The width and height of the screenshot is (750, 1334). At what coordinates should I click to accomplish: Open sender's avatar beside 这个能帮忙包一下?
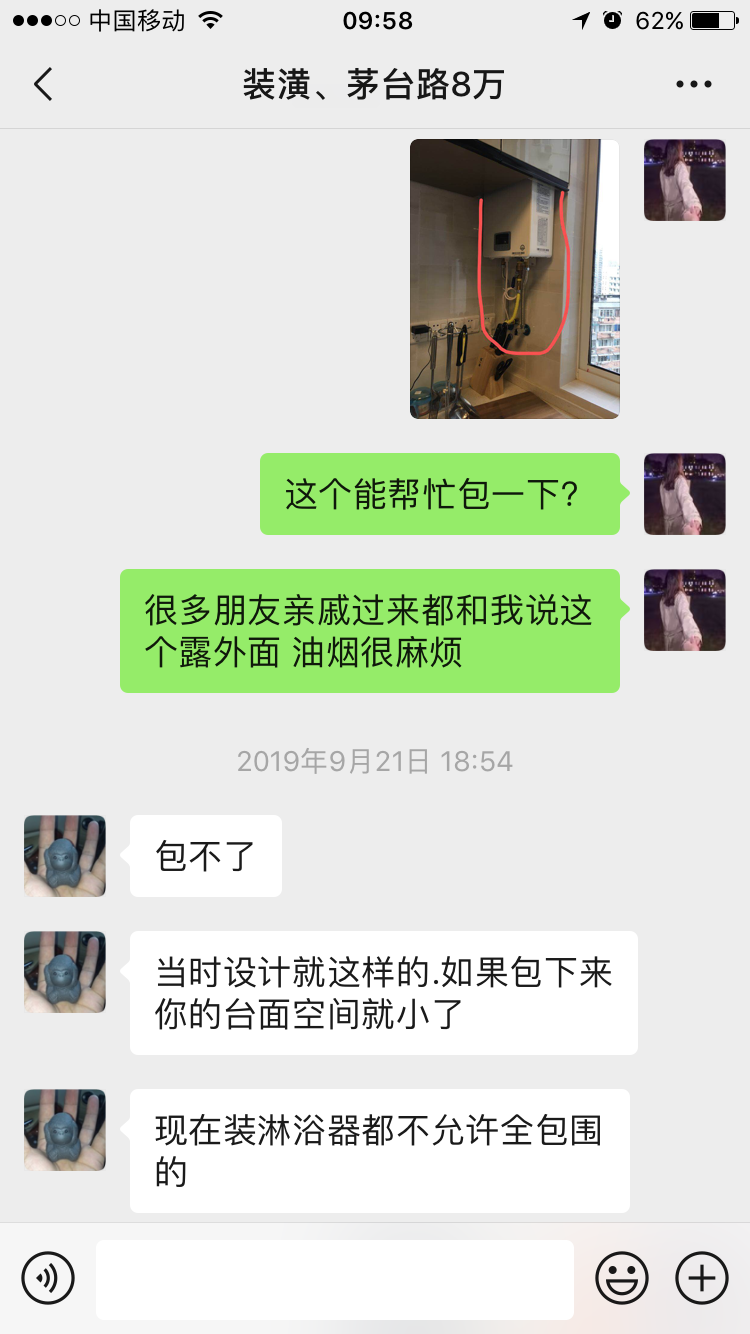(684, 494)
